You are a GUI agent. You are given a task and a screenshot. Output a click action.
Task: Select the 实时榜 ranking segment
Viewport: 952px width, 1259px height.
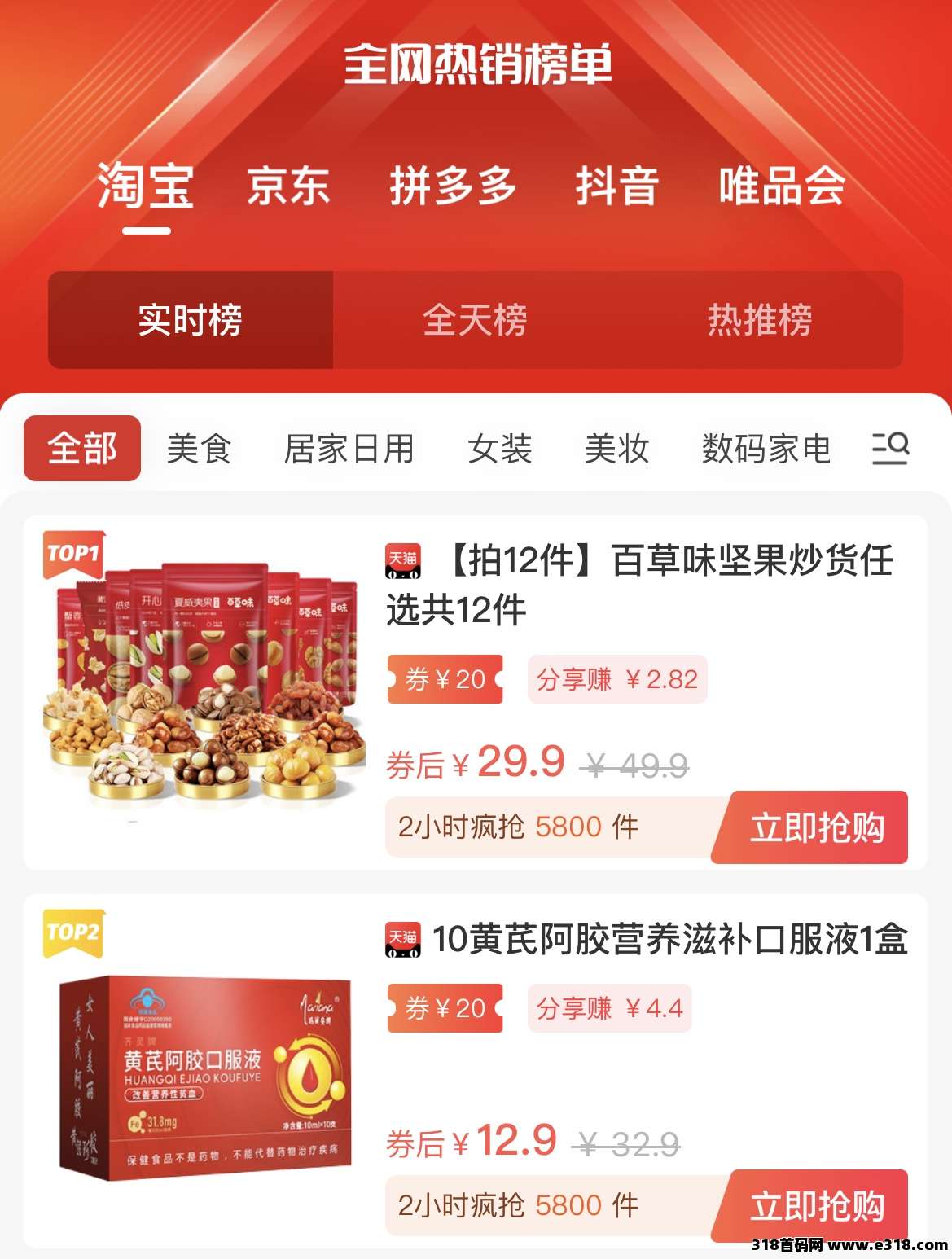click(x=190, y=320)
